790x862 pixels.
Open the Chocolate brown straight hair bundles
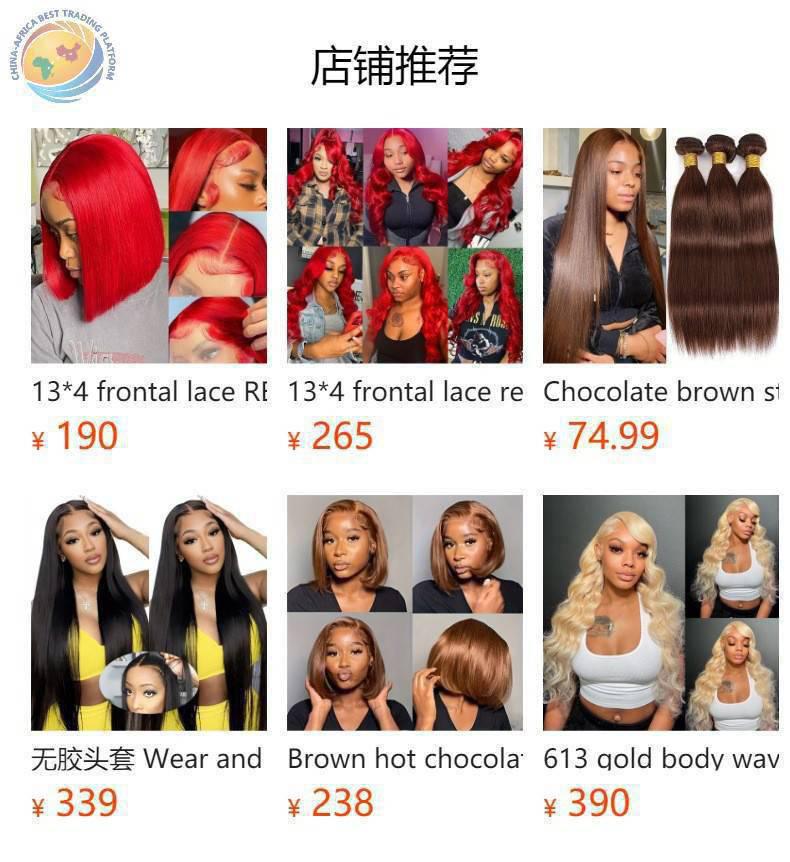click(660, 246)
